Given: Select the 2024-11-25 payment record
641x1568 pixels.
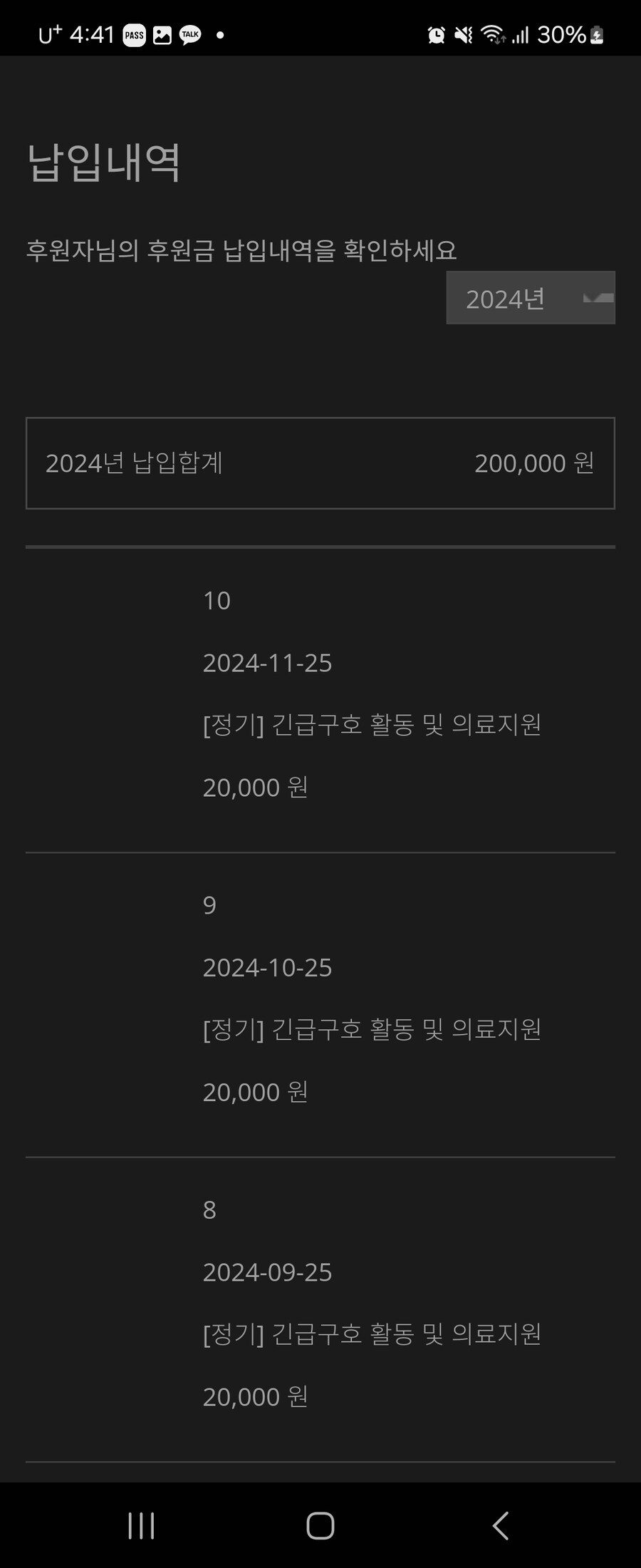Looking at the screenshot, I should click(x=267, y=664).
